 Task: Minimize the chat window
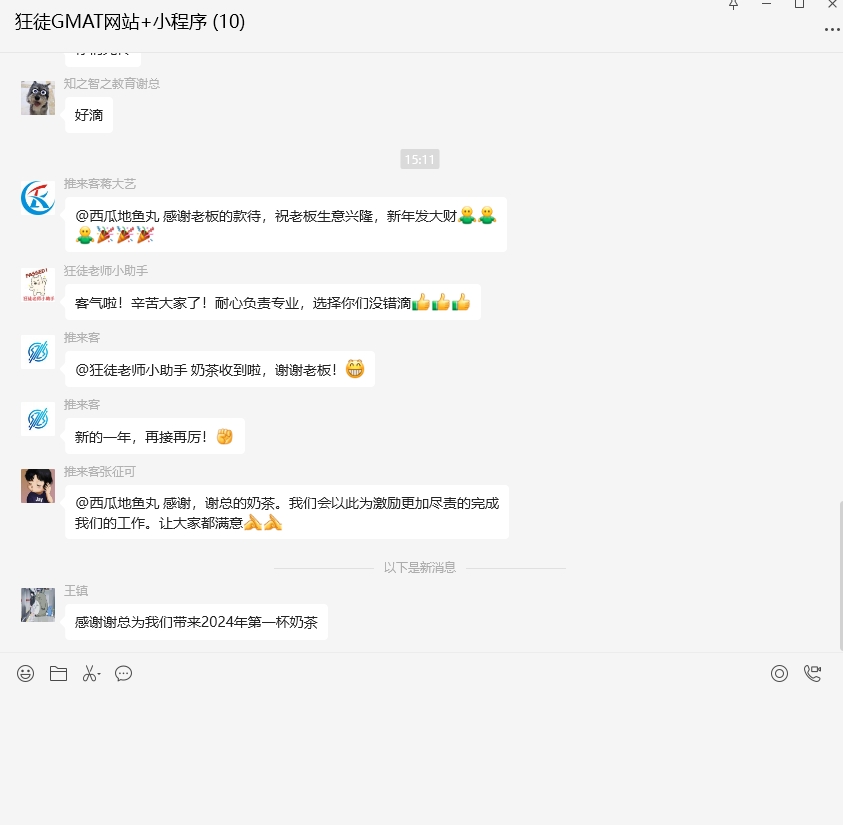tap(767, 5)
